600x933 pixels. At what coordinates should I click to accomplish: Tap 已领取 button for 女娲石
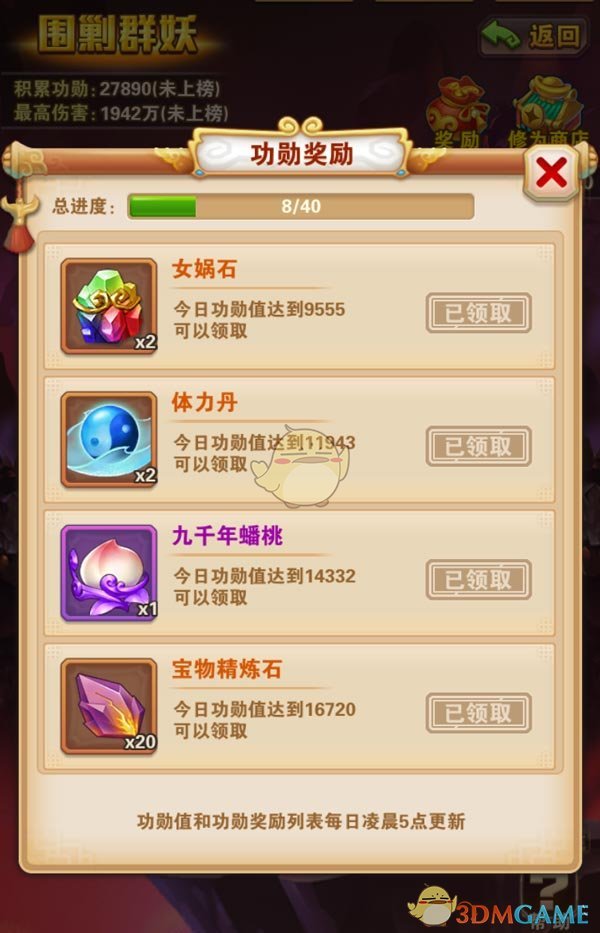pyautogui.click(x=478, y=313)
